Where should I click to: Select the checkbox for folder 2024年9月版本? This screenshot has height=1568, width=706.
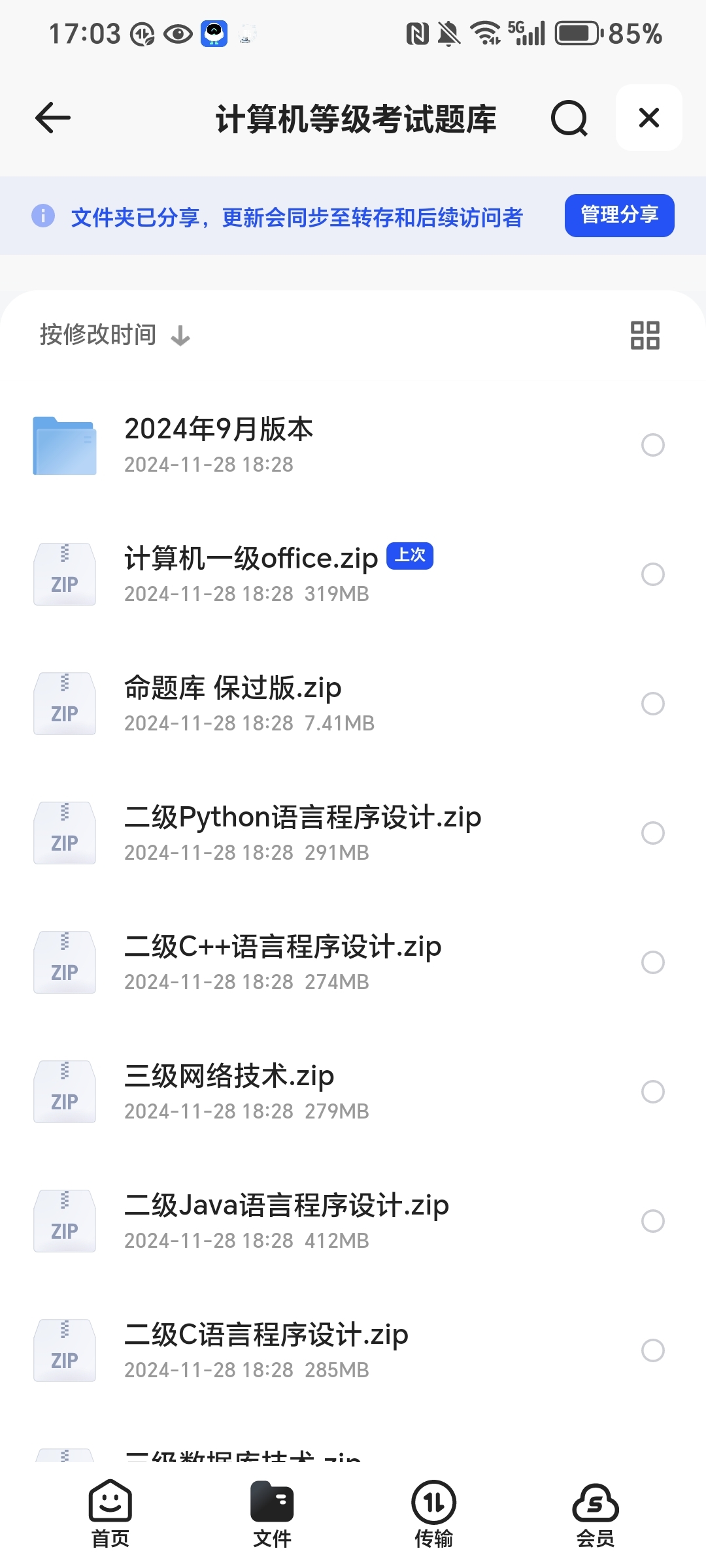[x=652, y=445]
